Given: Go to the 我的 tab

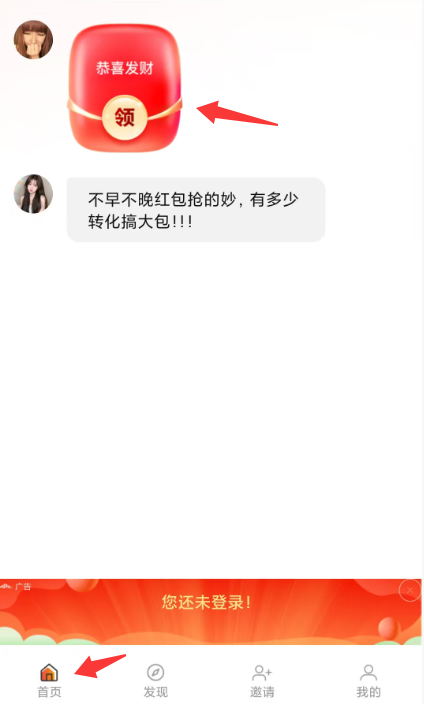Looking at the screenshot, I should [x=368, y=681].
